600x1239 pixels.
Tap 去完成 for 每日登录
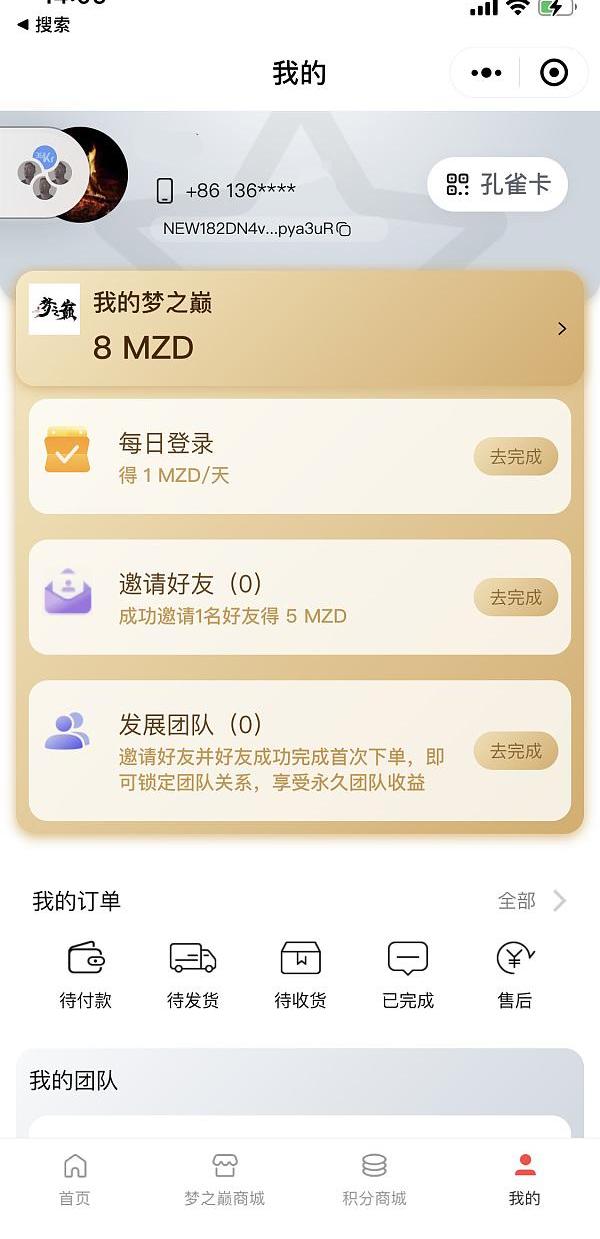tap(515, 457)
